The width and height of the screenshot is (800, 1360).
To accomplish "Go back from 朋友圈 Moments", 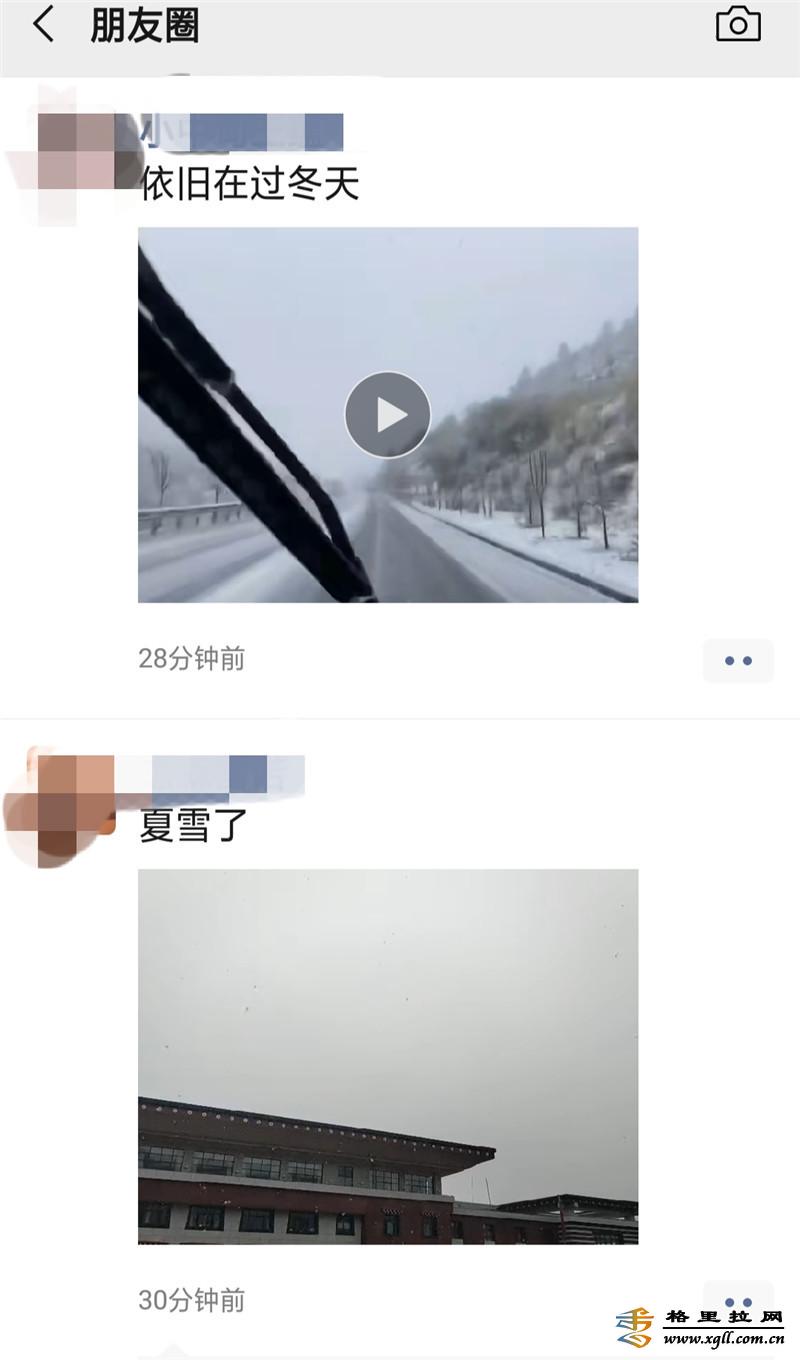I will tap(43, 24).
